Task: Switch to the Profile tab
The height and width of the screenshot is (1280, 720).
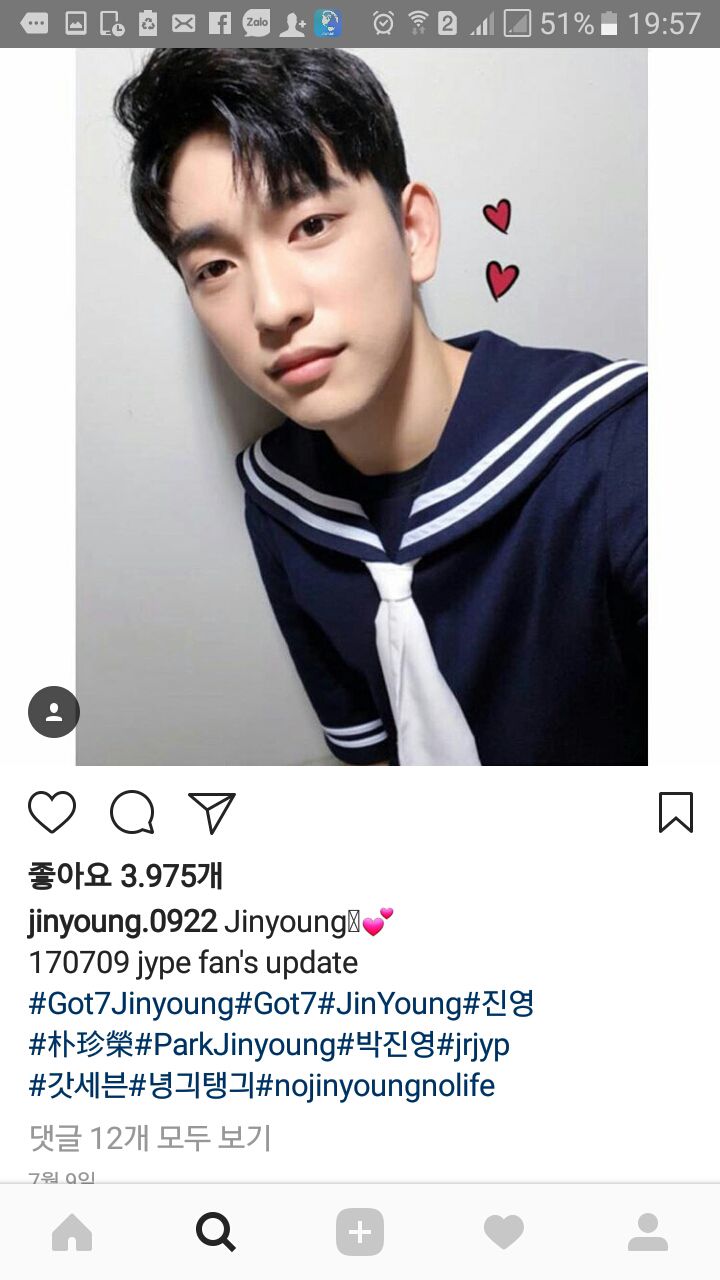Action: click(x=648, y=1232)
